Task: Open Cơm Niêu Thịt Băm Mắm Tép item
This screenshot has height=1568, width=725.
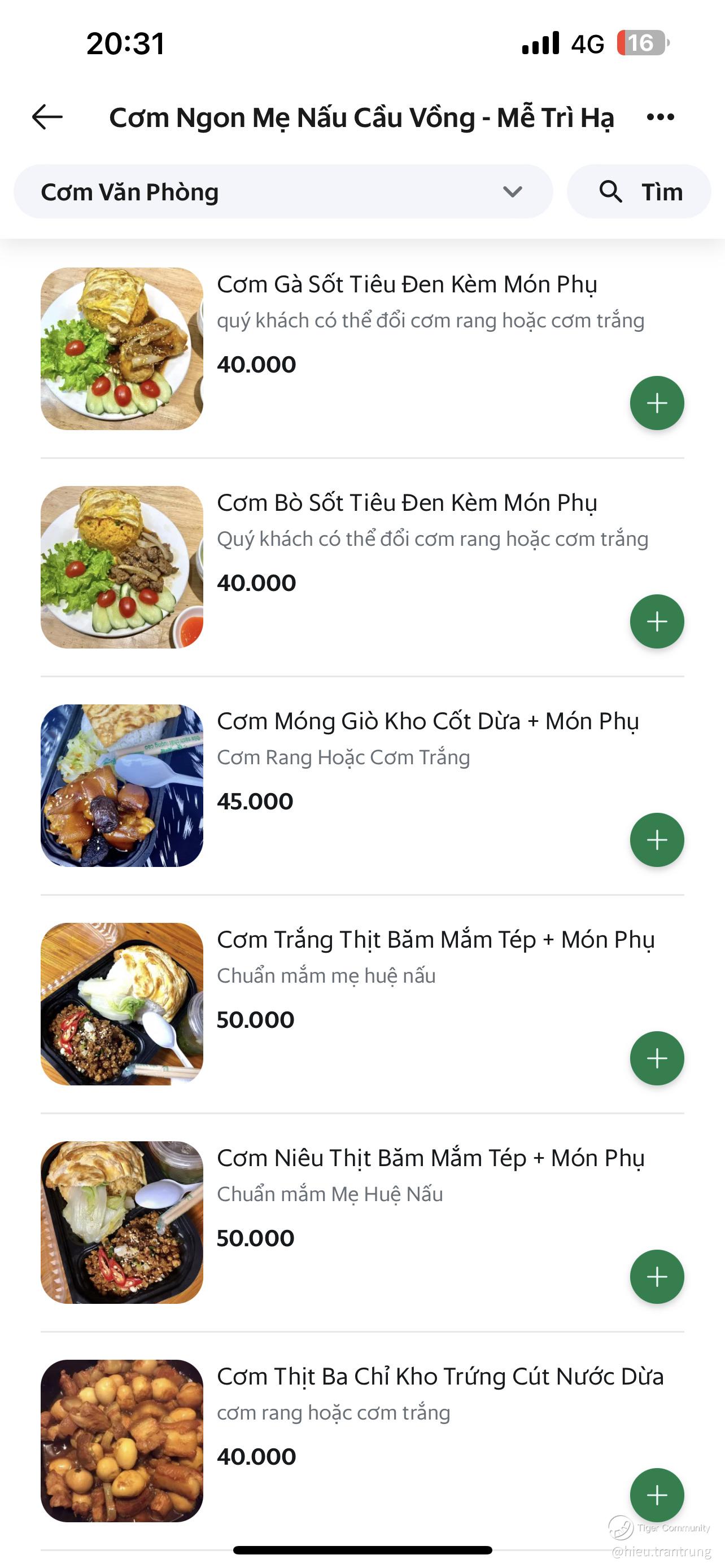Action: [x=430, y=1158]
